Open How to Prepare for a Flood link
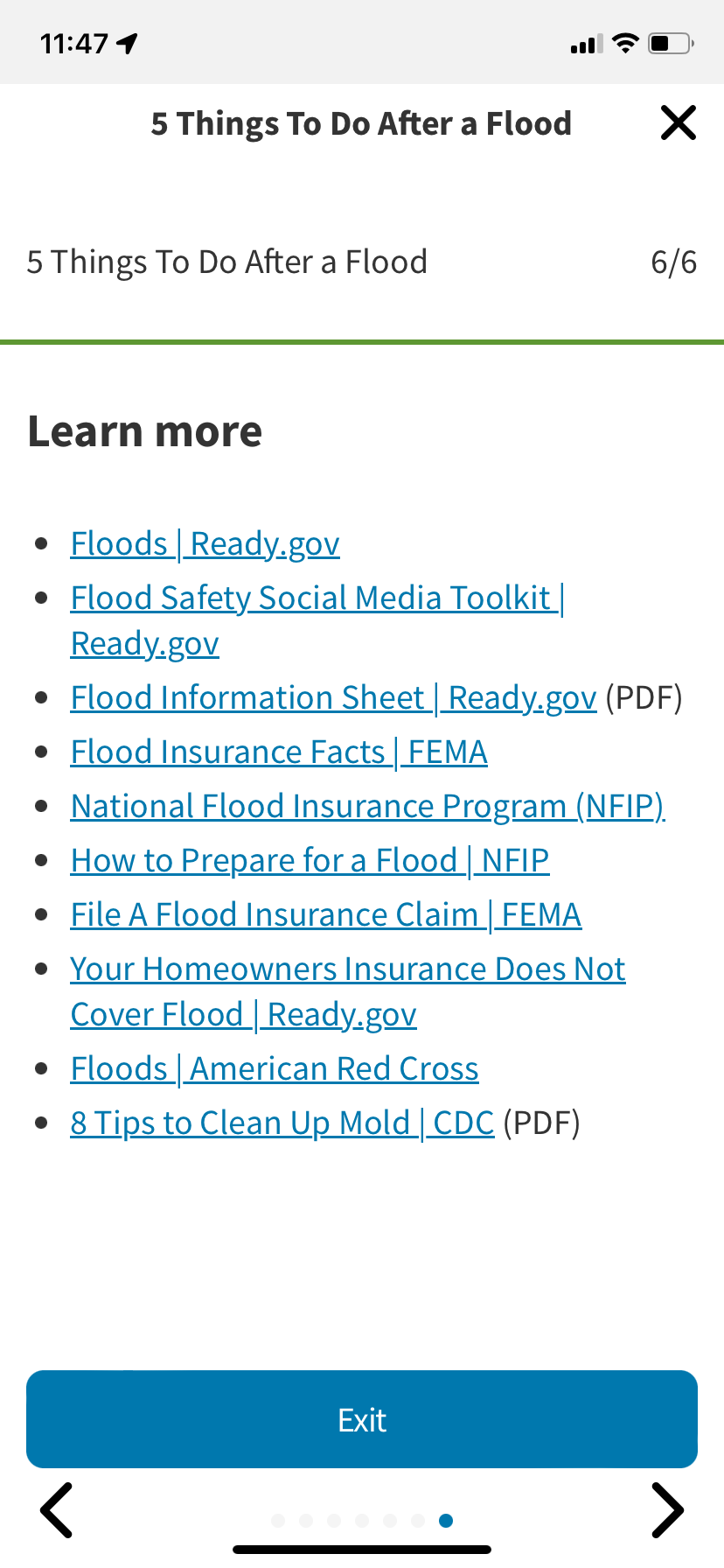The image size is (724, 1568). tap(310, 861)
